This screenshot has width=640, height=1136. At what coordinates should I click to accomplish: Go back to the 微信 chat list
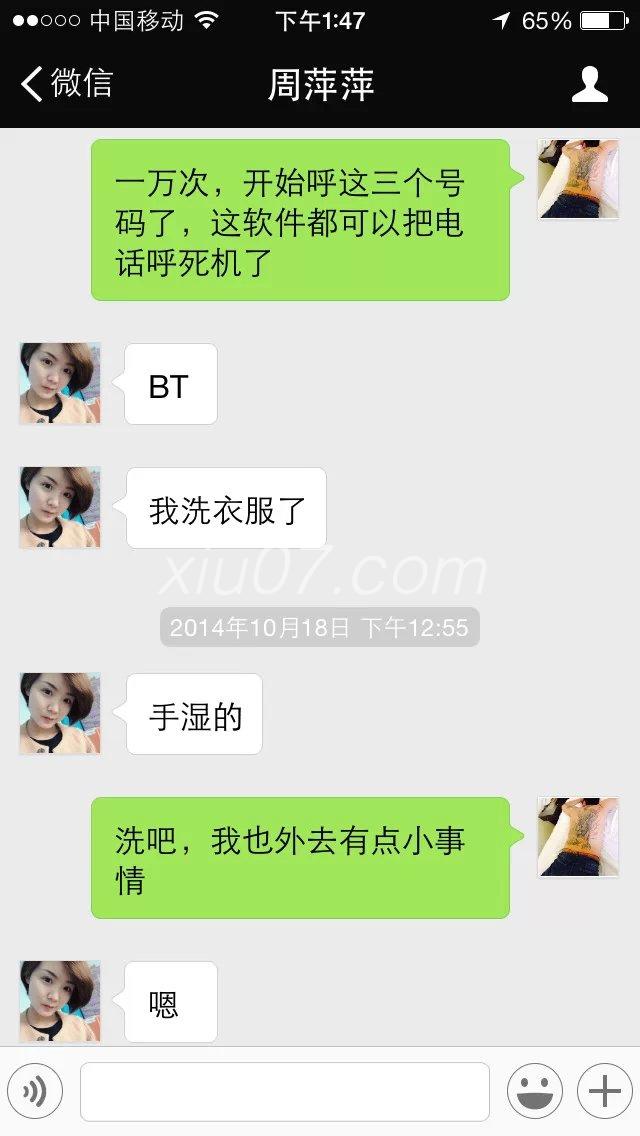66,83
